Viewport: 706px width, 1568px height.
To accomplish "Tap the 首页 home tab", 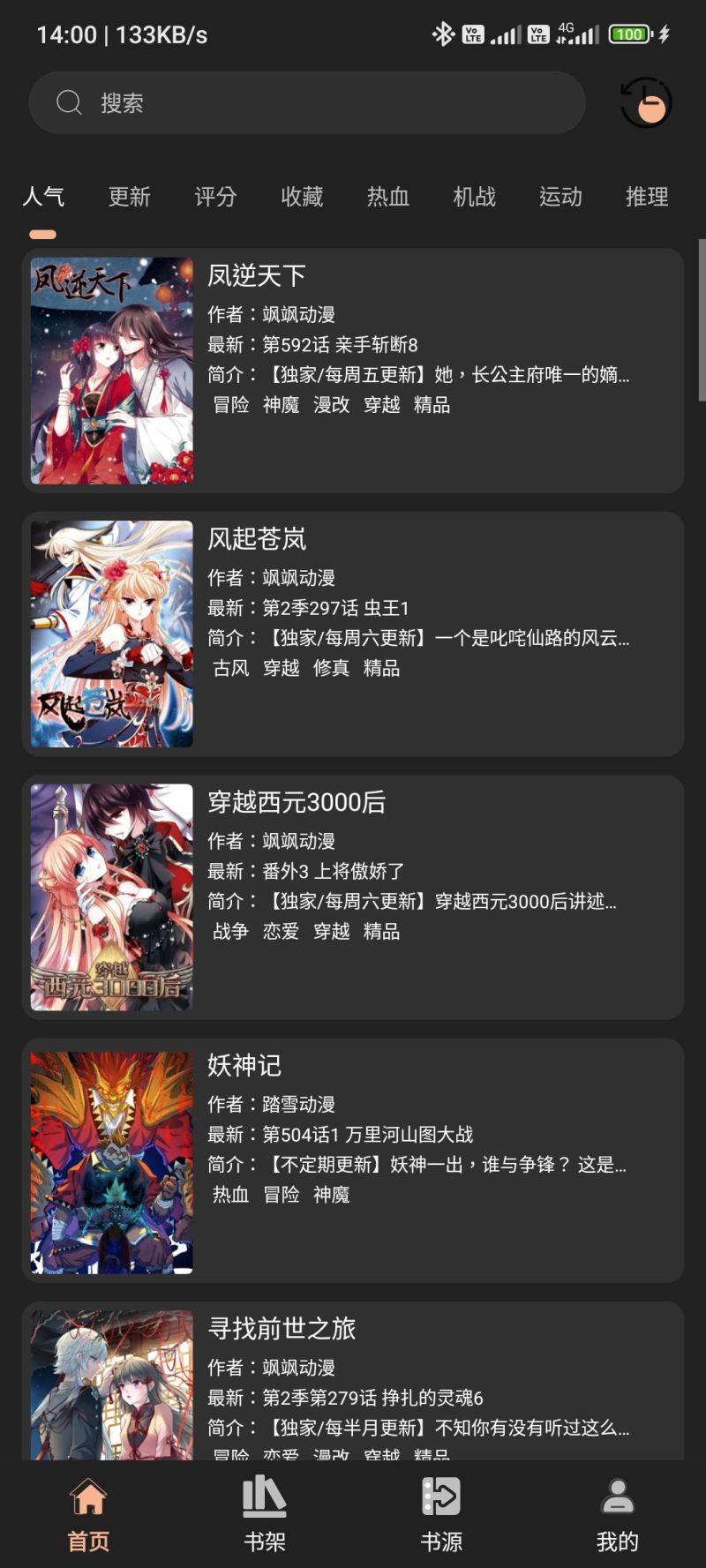I will pos(88,1514).
